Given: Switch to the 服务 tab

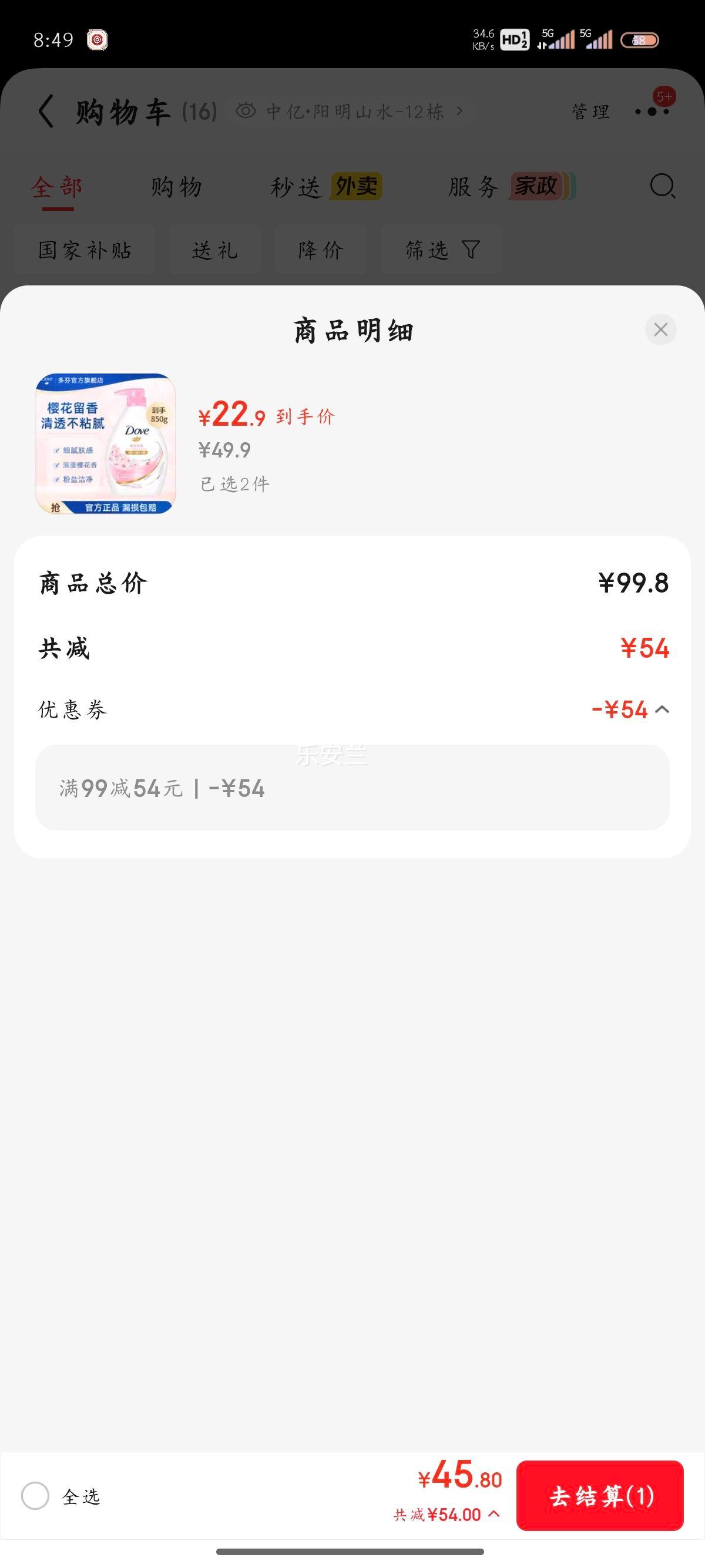Looking at the screenshot, I should pos(475,187).
